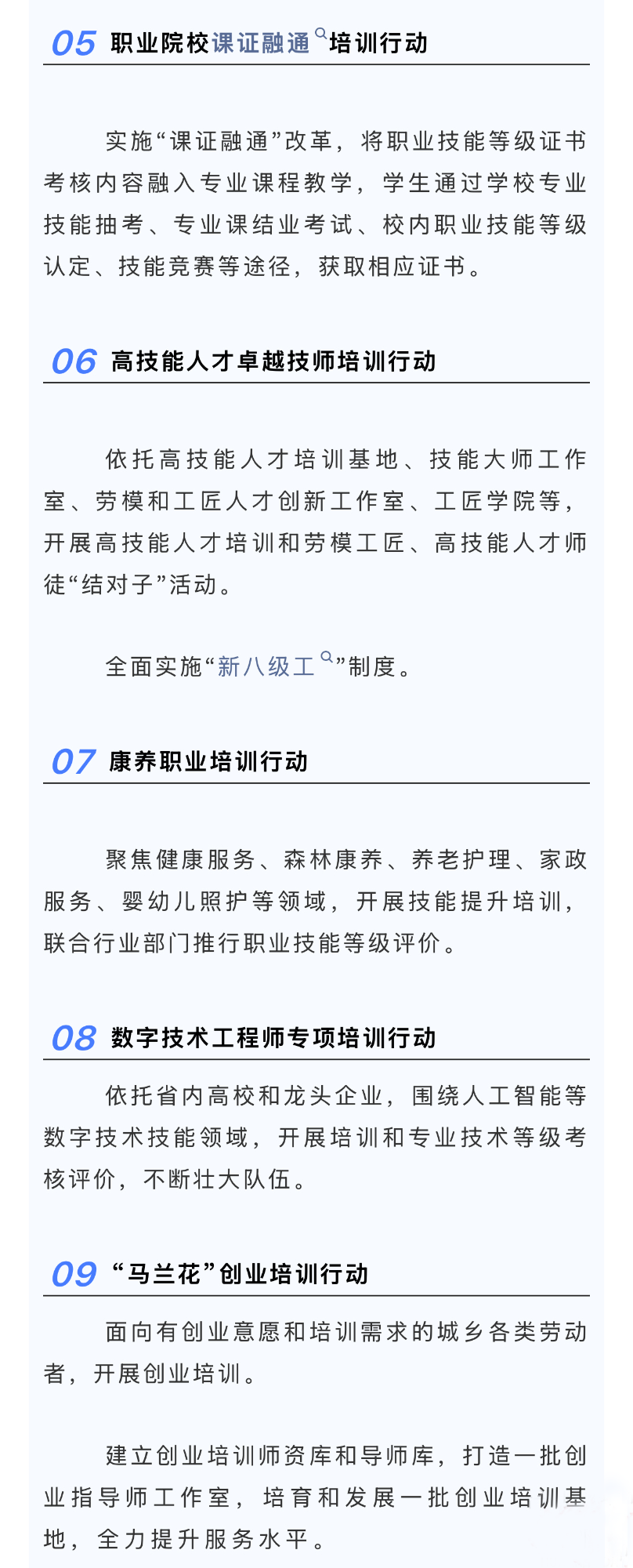Image resolution: width=633 pixels, height=1568 pixels.
Task: Look up the 新八级工 highlighted term
Action: tap(266, 666)
